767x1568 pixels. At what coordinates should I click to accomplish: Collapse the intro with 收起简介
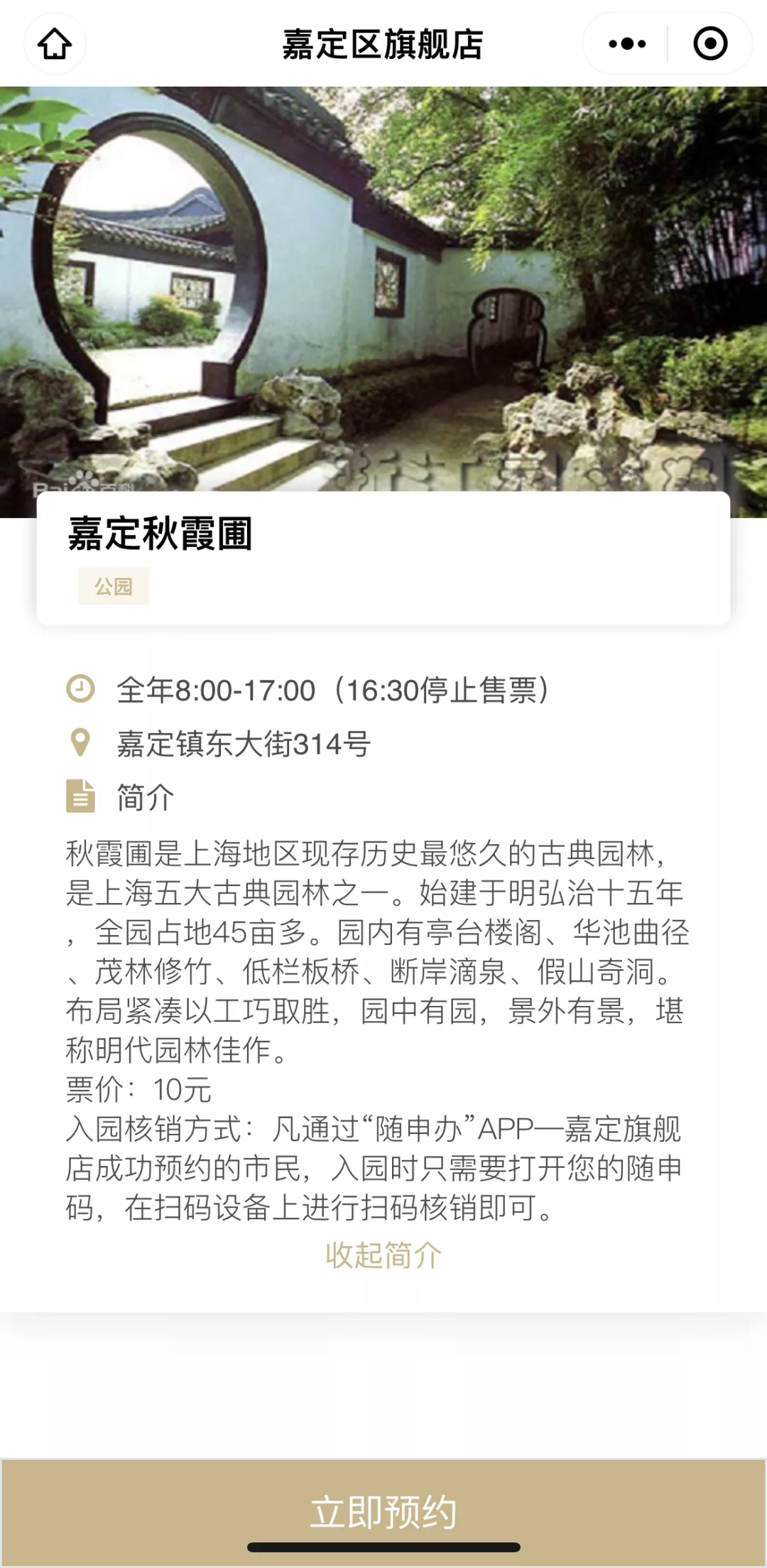[383, 1255]
